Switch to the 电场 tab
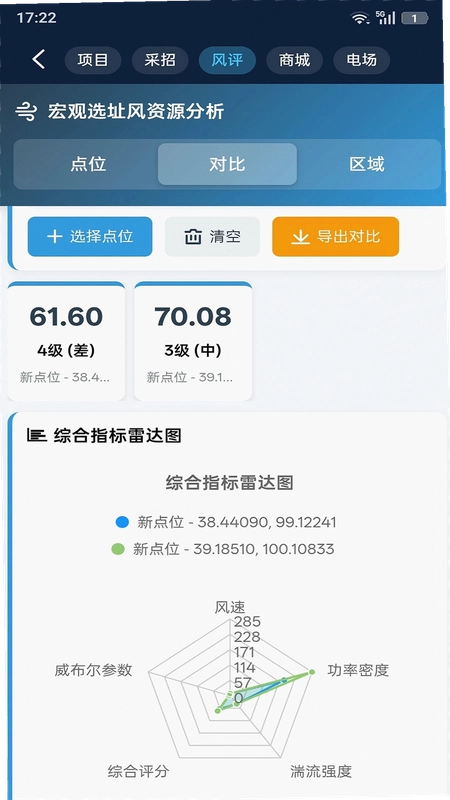This screenshot has height=800, width=450. [362, 60]
